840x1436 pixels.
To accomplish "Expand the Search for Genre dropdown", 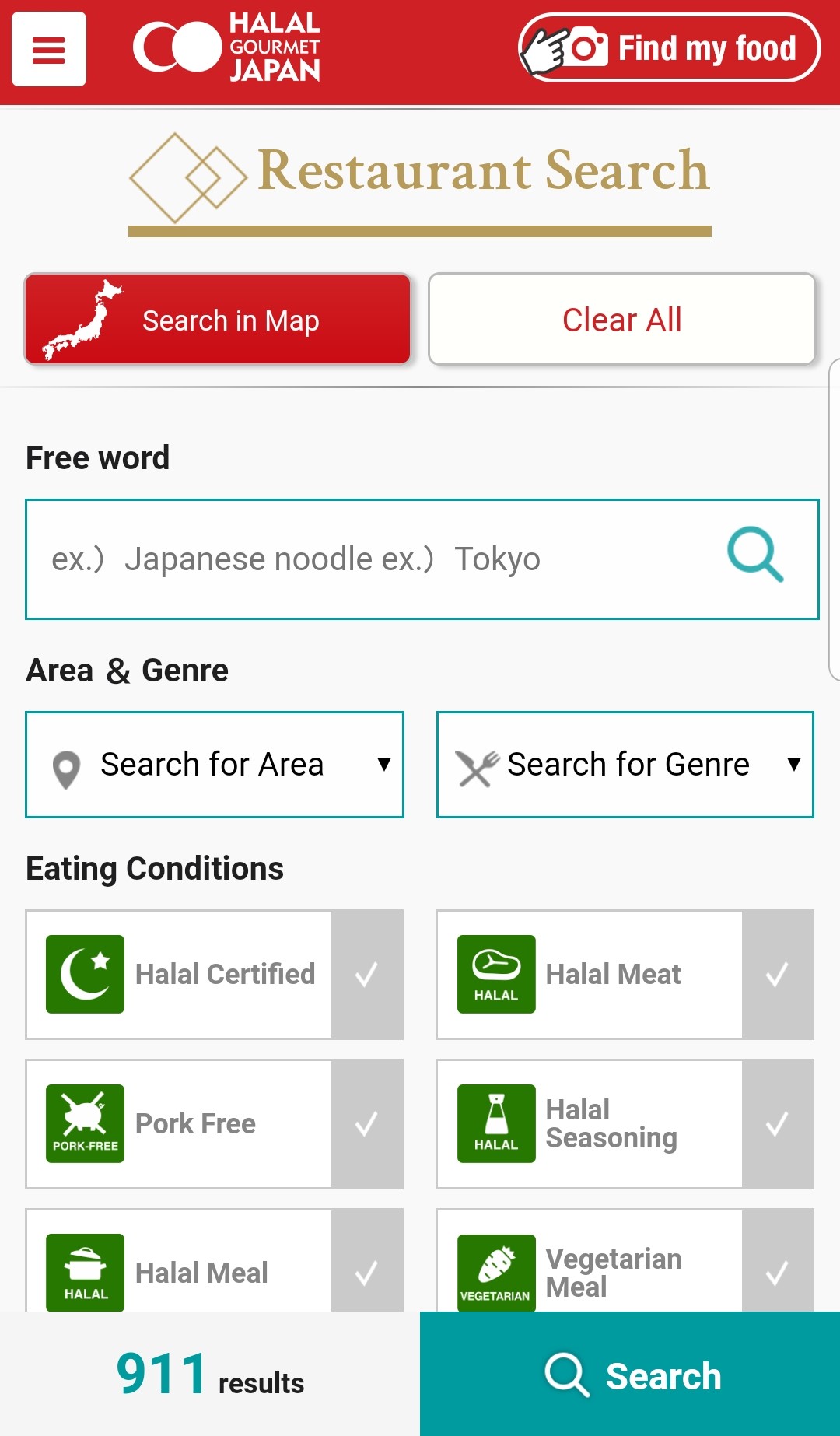I will [625, 765].
